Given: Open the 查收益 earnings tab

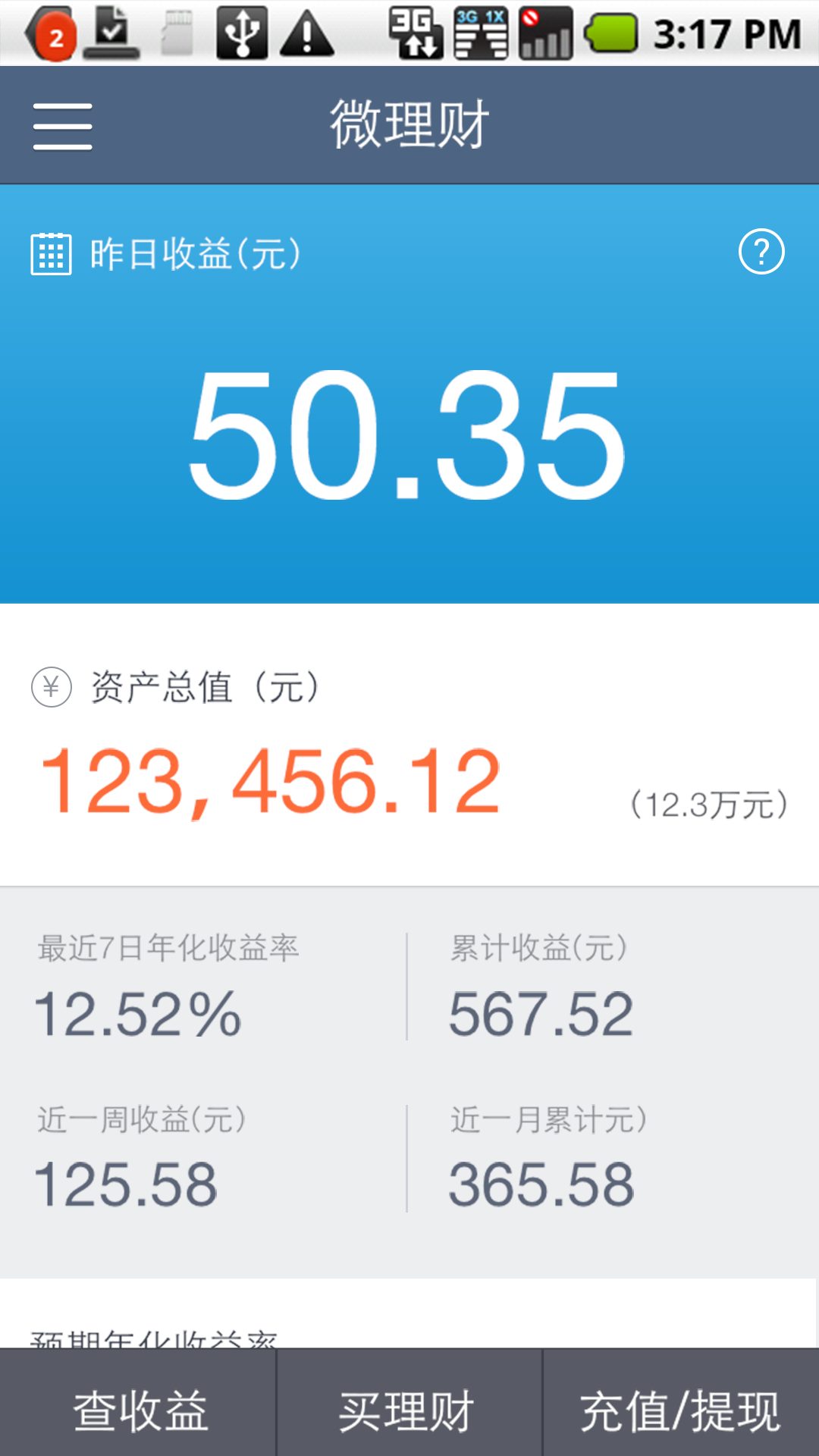Looking at the screenshot, I should (x=139, y=1409).
